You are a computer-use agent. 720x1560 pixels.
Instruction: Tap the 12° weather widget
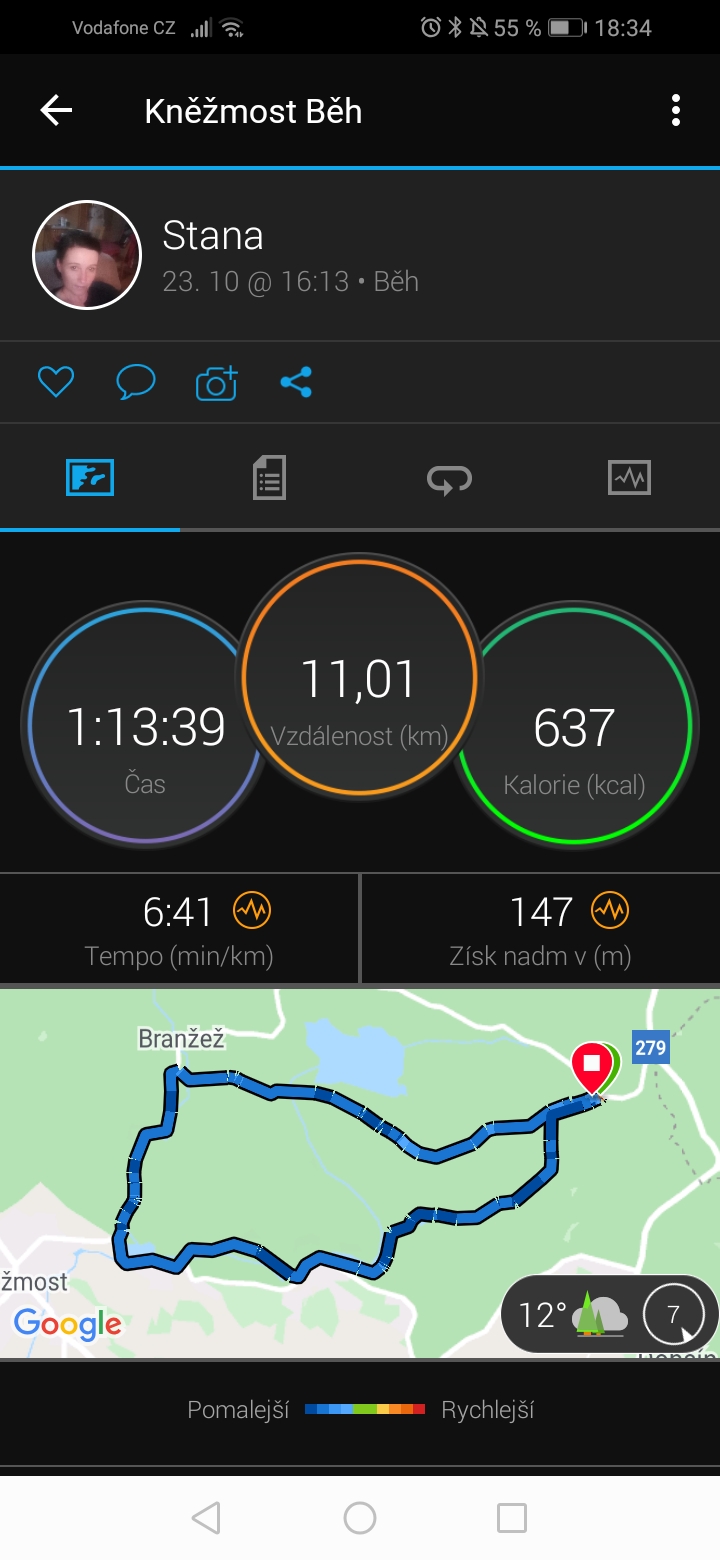(x=609, y=1314)
